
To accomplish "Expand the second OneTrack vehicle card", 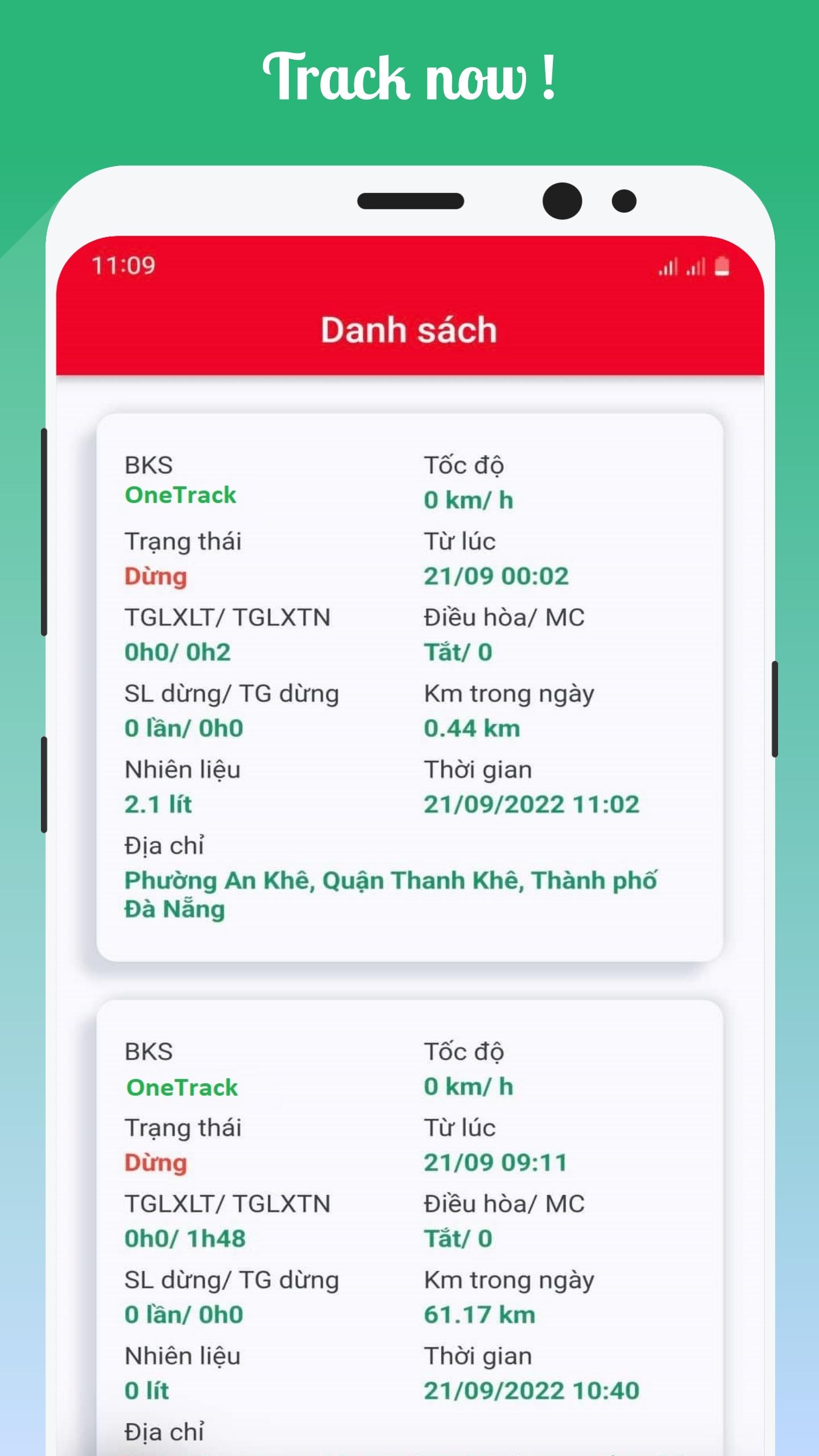I will (x=409, y=1223).
